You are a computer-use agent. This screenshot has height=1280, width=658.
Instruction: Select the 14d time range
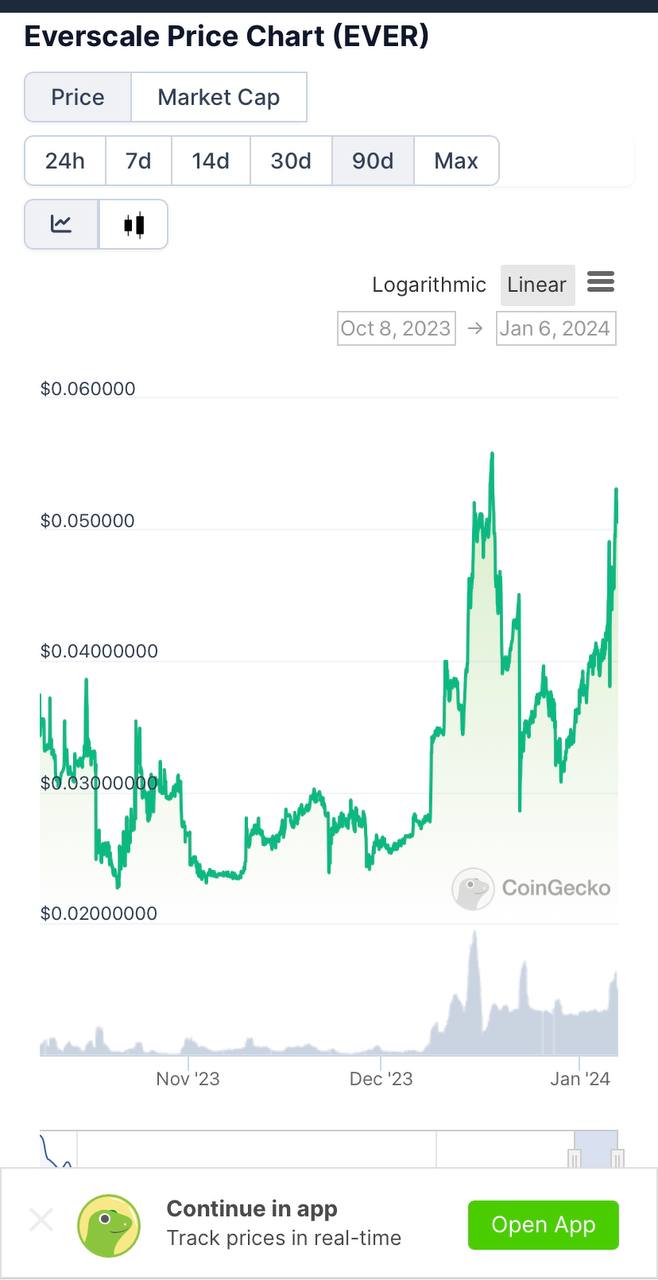click(x=210, y=161)
